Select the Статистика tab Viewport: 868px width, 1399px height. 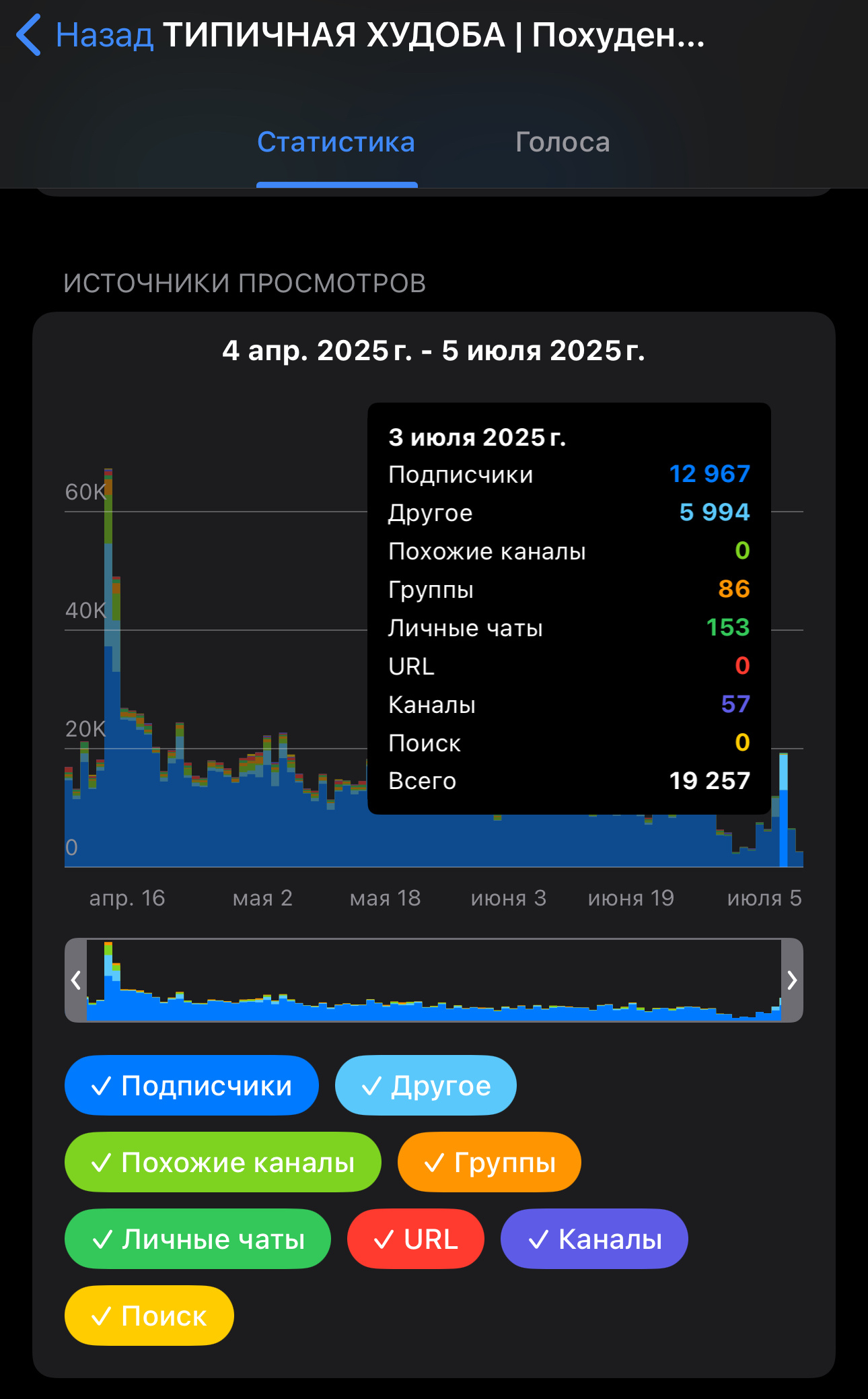coord(336,142)
